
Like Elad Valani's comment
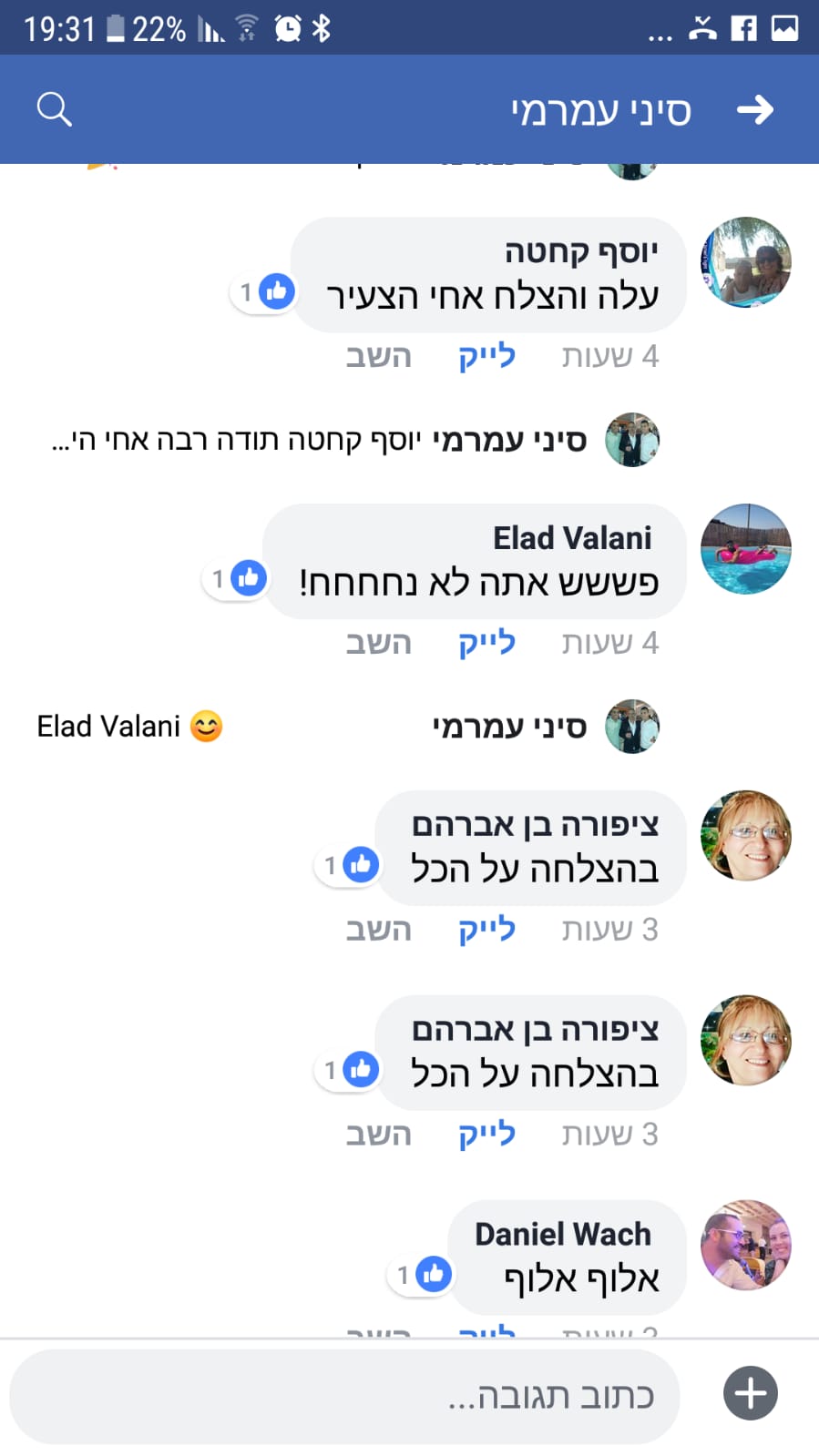[x=486, y=643]
